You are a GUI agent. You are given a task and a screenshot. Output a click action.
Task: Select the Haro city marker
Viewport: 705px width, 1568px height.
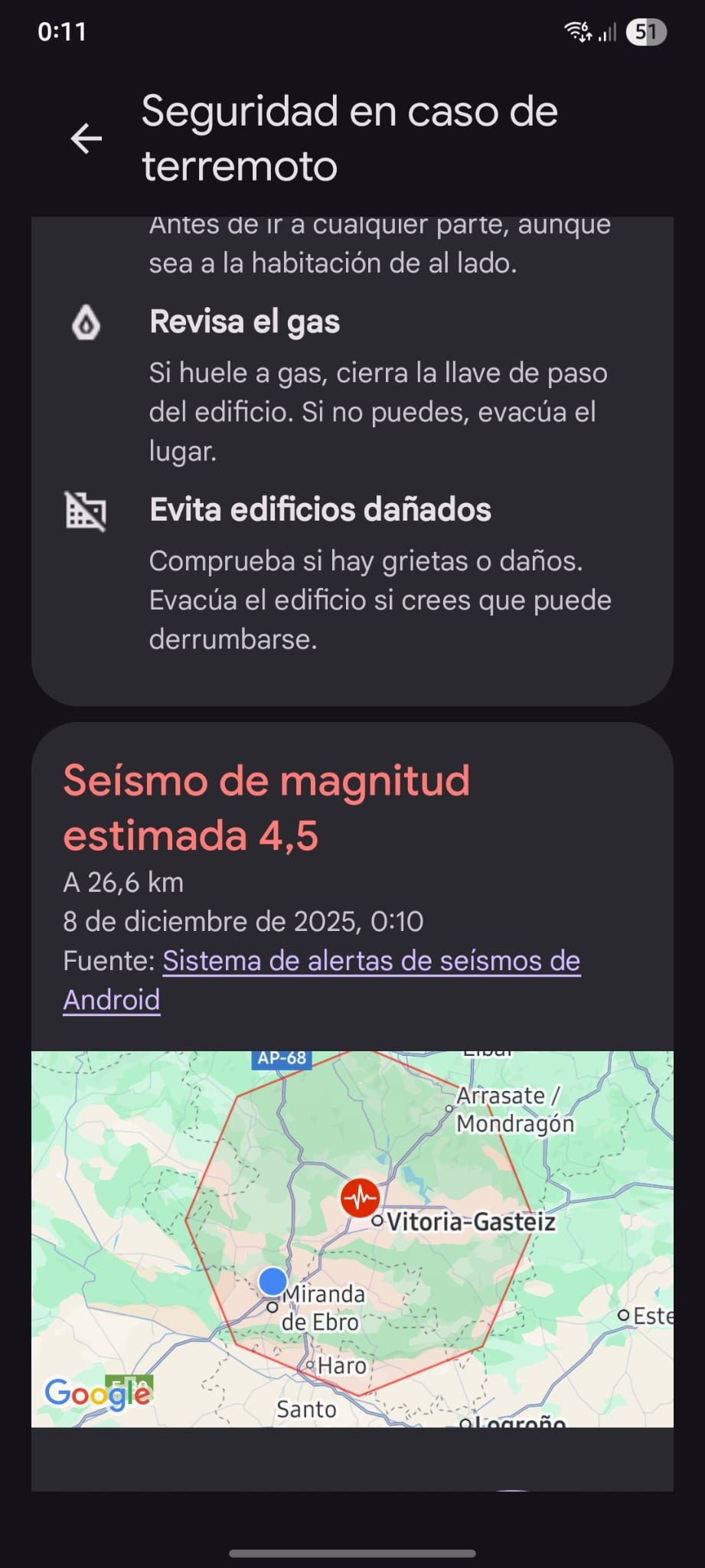(310, 1364)
